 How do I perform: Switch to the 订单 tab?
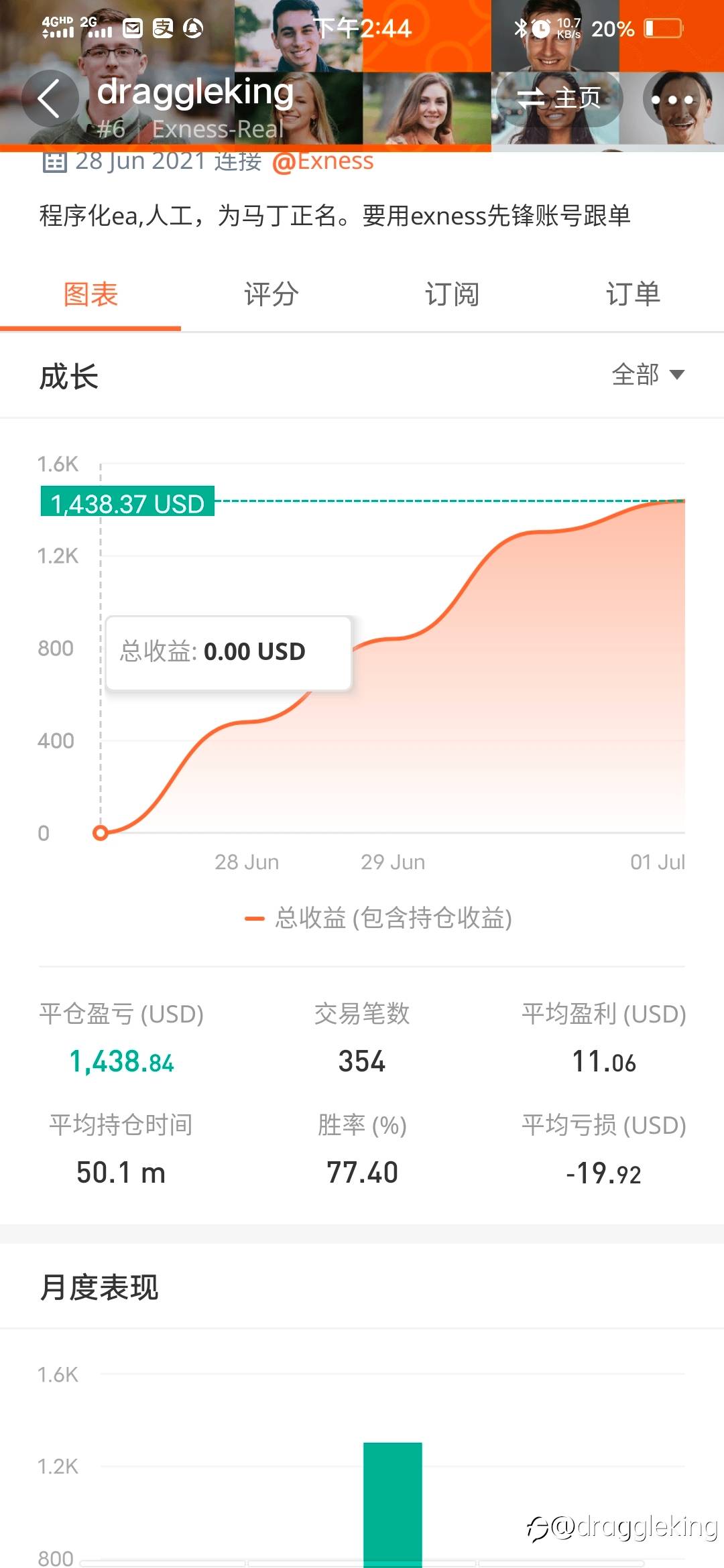(x=633, y=295)
